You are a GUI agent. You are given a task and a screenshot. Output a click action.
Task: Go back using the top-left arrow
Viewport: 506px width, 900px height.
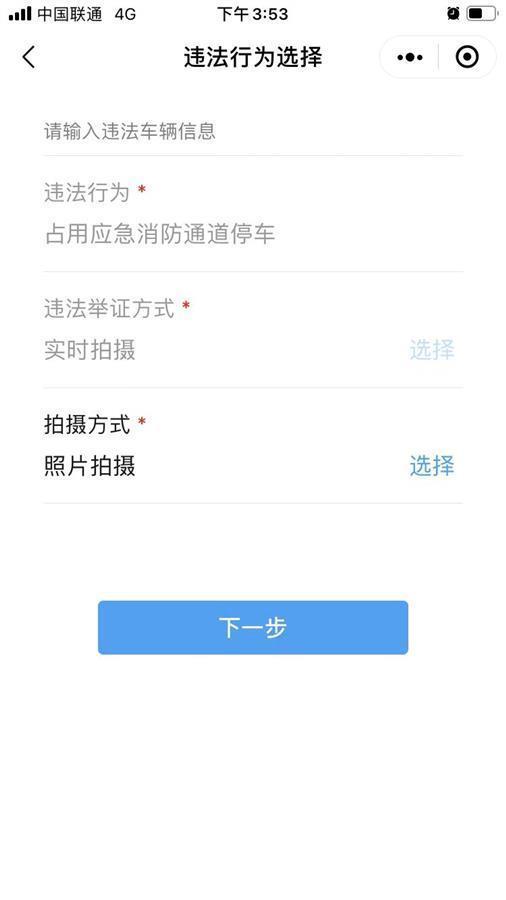[29, 57]
